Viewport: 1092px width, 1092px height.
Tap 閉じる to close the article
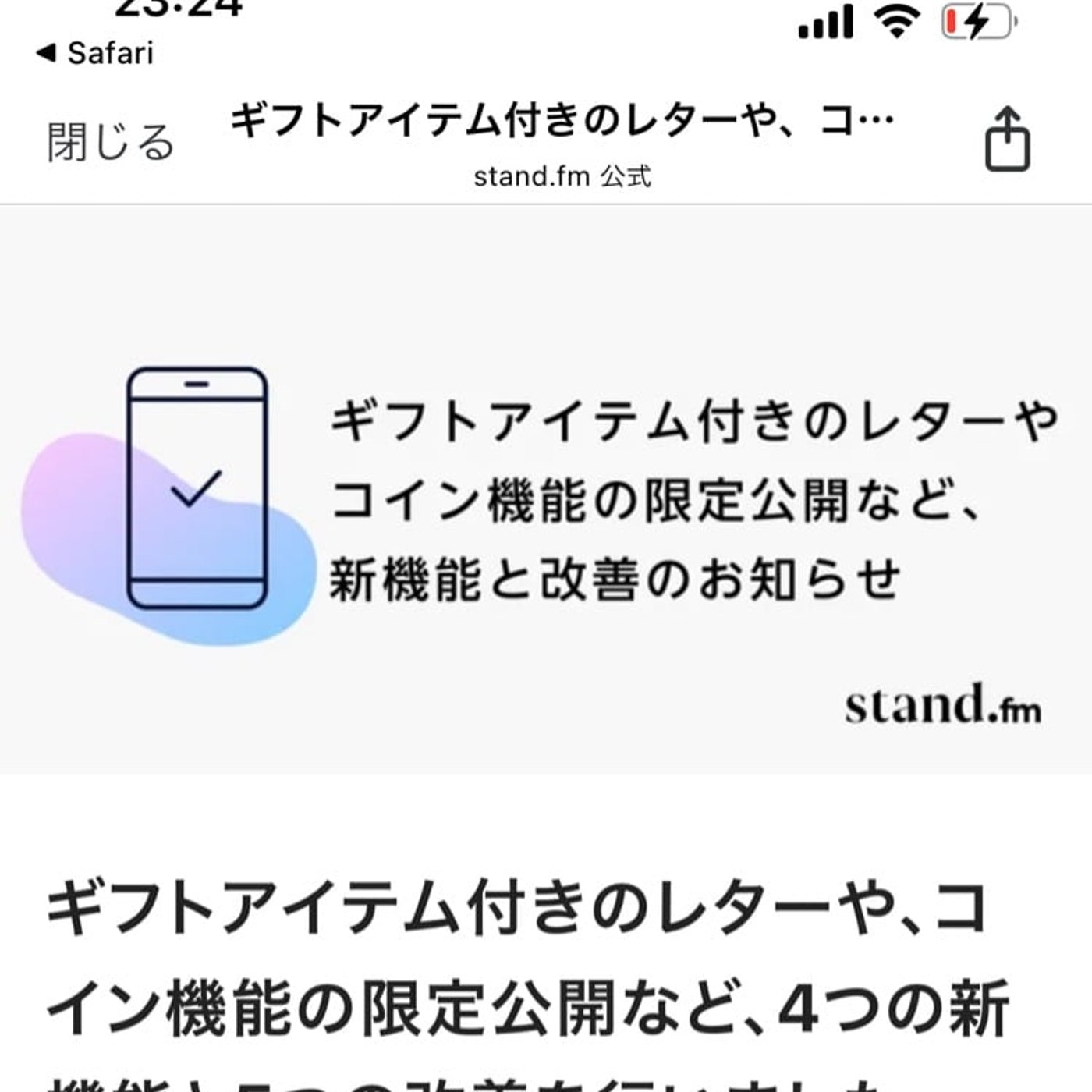[111, 142]
